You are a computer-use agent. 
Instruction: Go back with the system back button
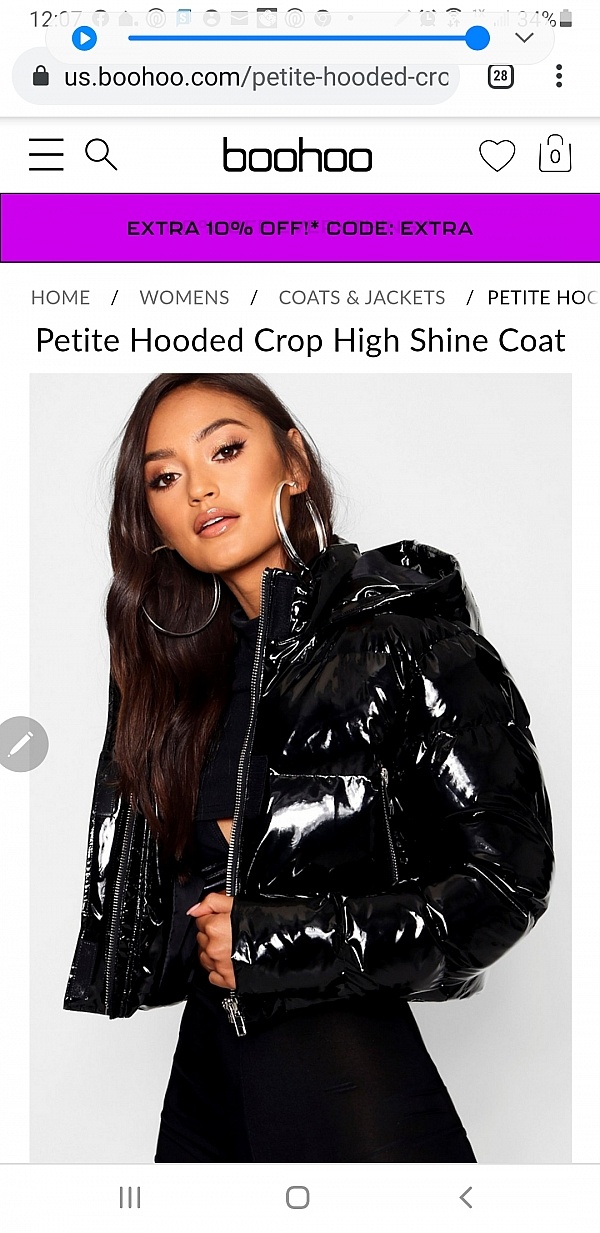click(465, 1197)
